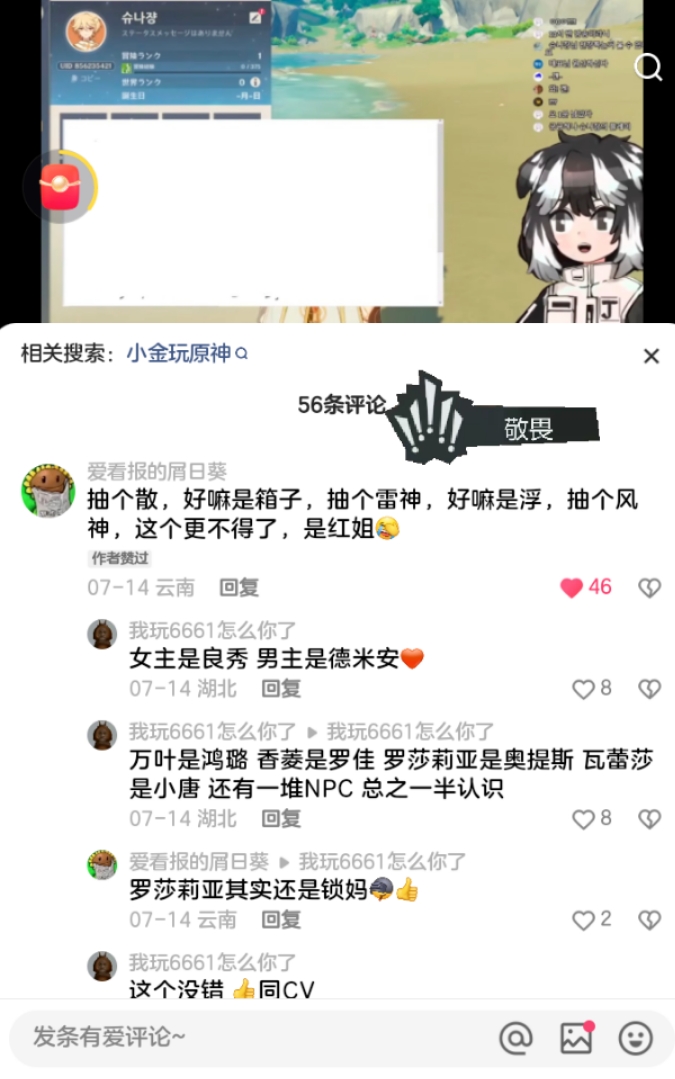Dislike the comment starting with 抽个散
This screenshot has height=1079, width=675.
tap(650, 588)
